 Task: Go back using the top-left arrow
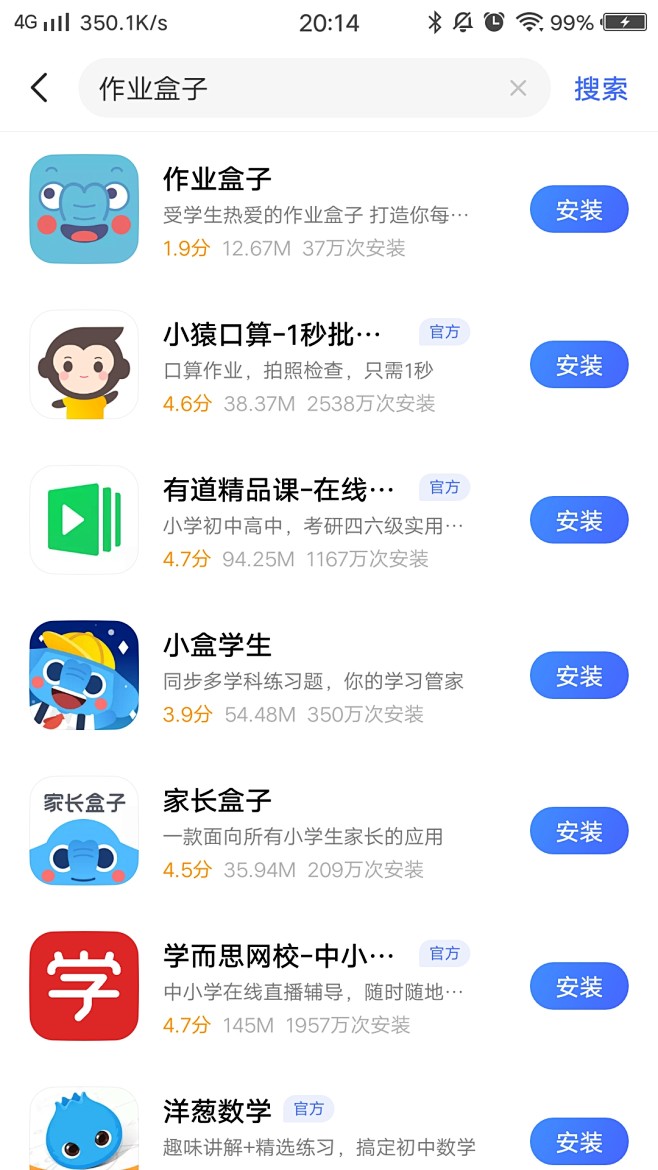coord(39,88)
